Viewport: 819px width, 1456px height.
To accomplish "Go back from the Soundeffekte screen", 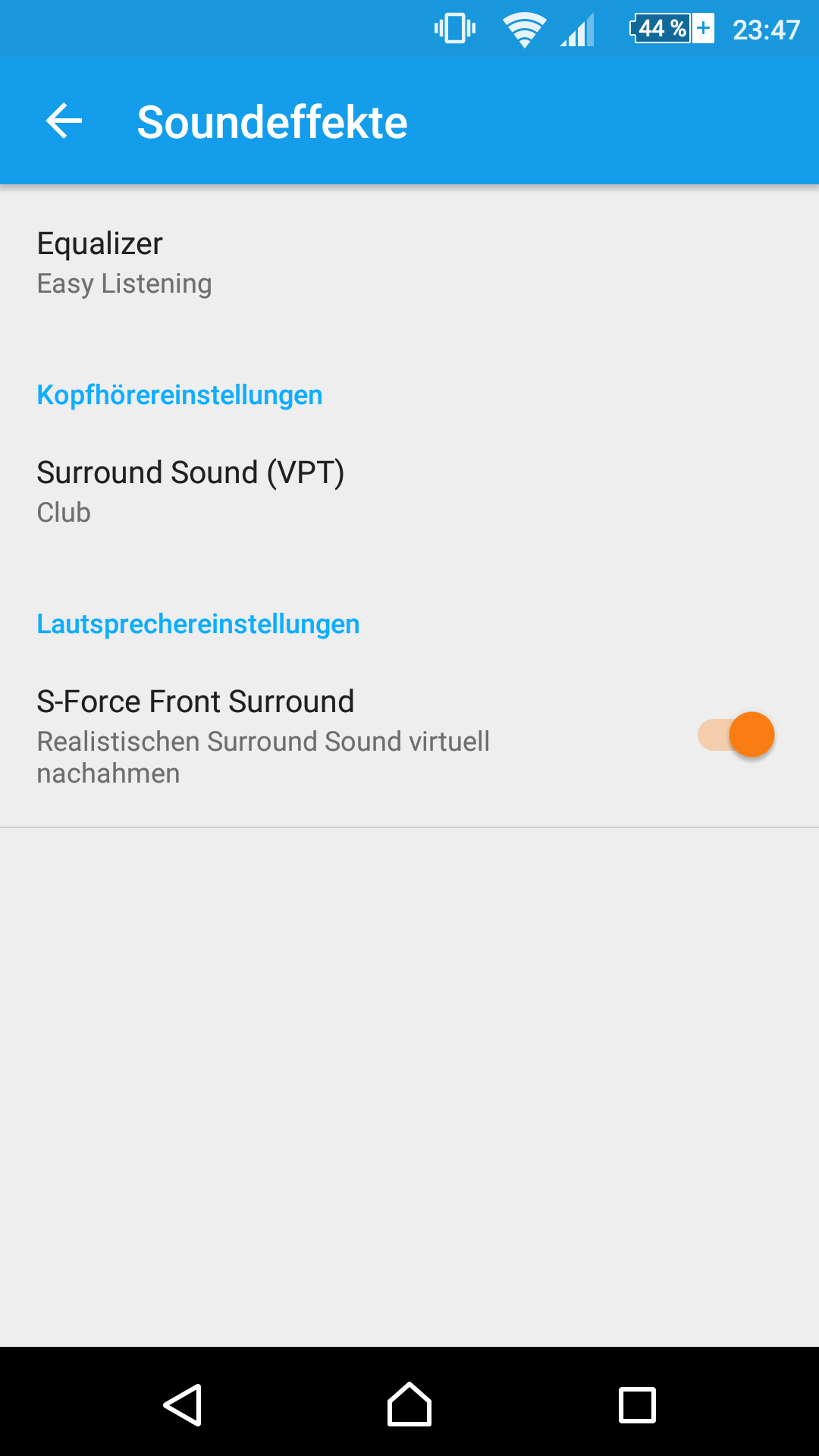I will [64, 121].
